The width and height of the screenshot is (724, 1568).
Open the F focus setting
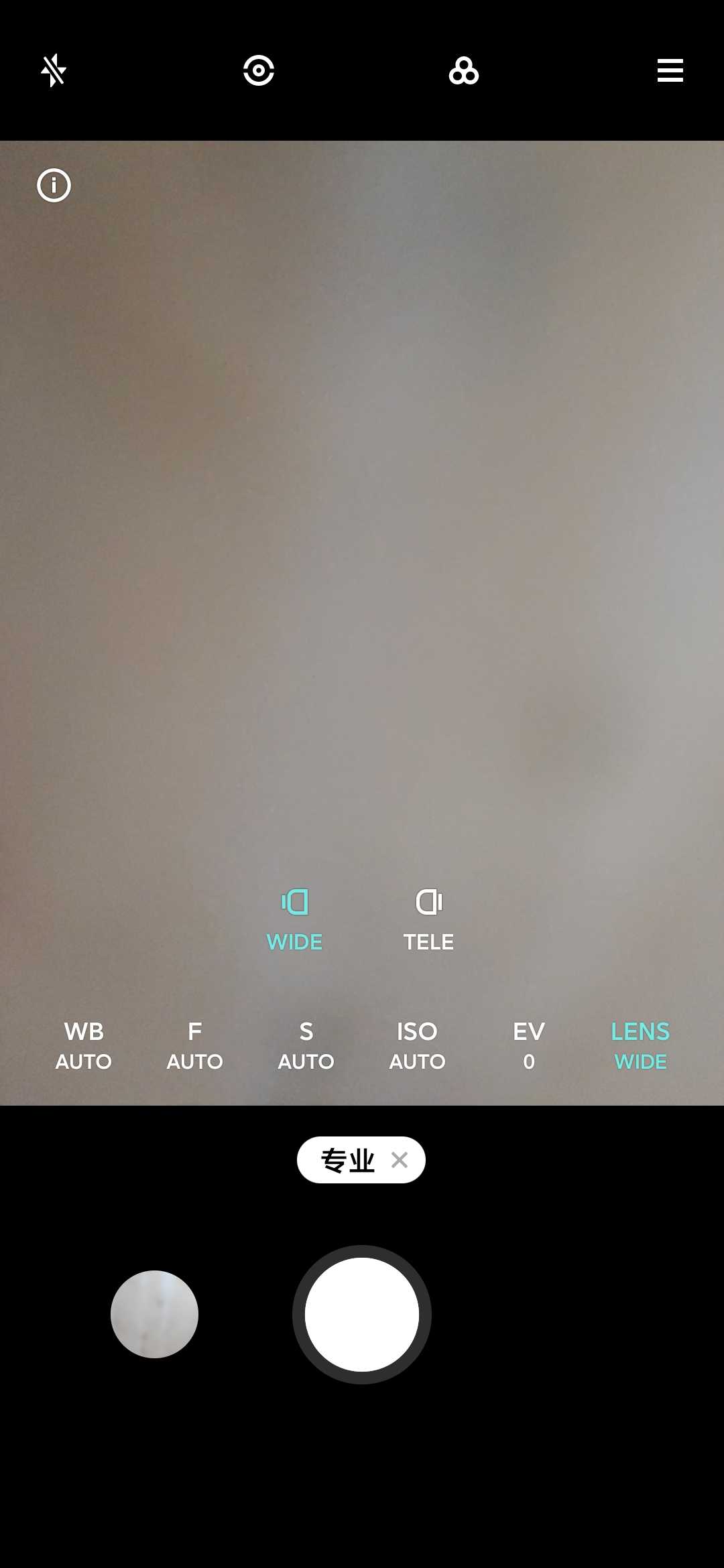[x=195, y=1046]
